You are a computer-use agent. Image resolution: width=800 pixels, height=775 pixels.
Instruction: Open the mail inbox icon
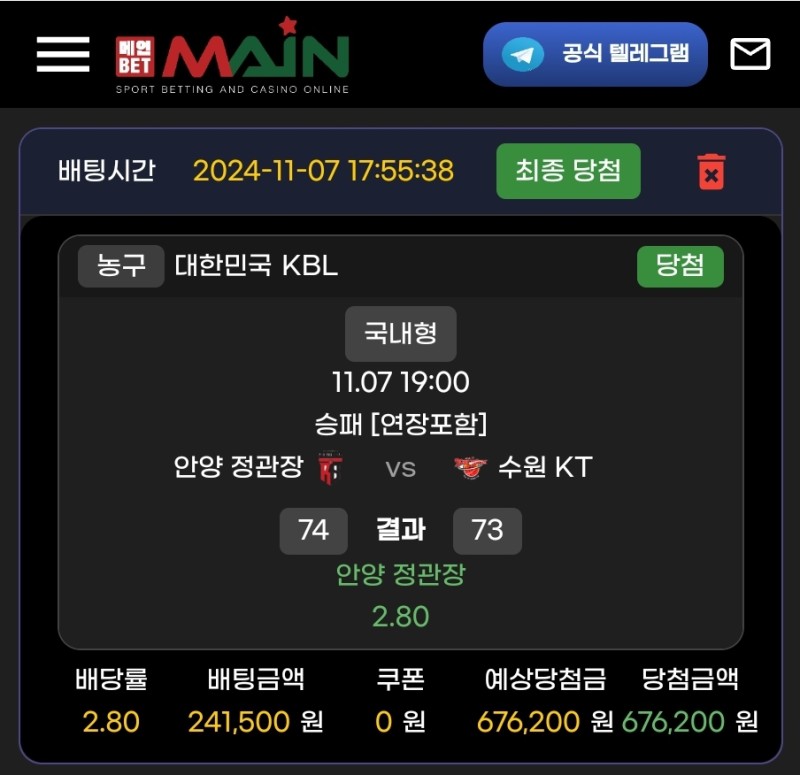pos(750,54)
